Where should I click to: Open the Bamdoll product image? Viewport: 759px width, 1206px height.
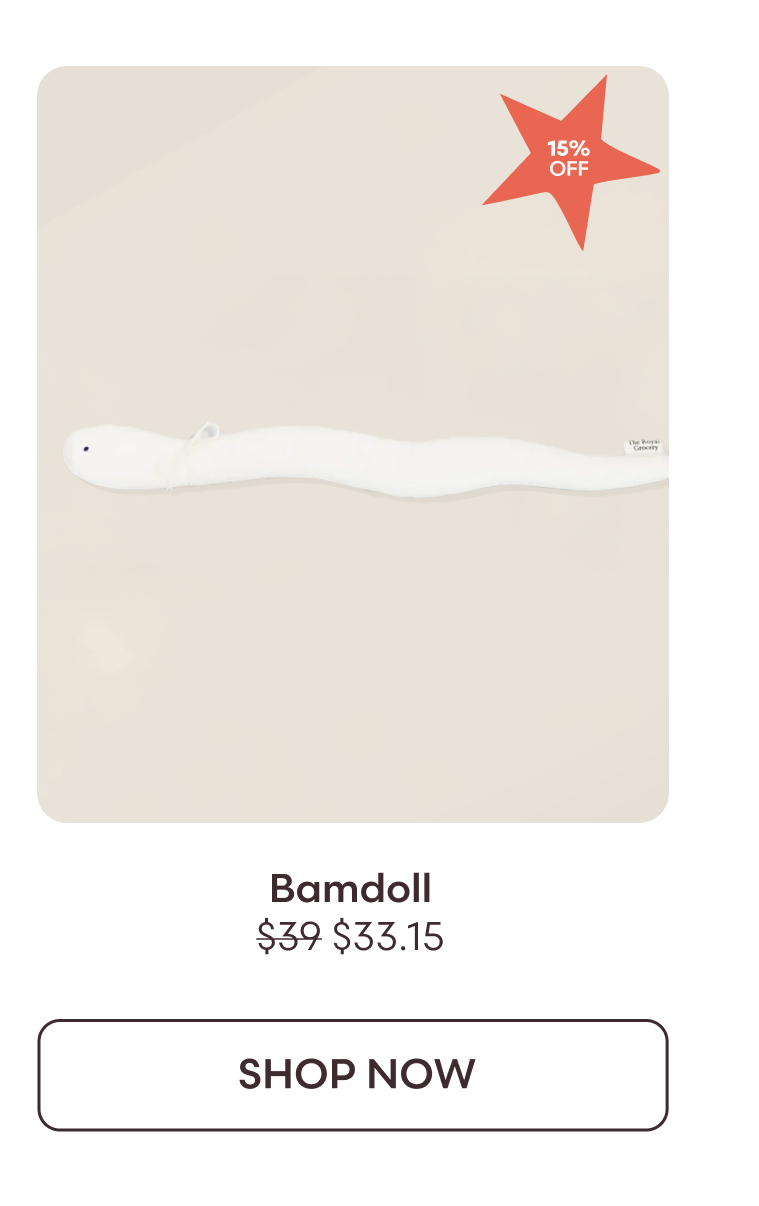[353, 444]
